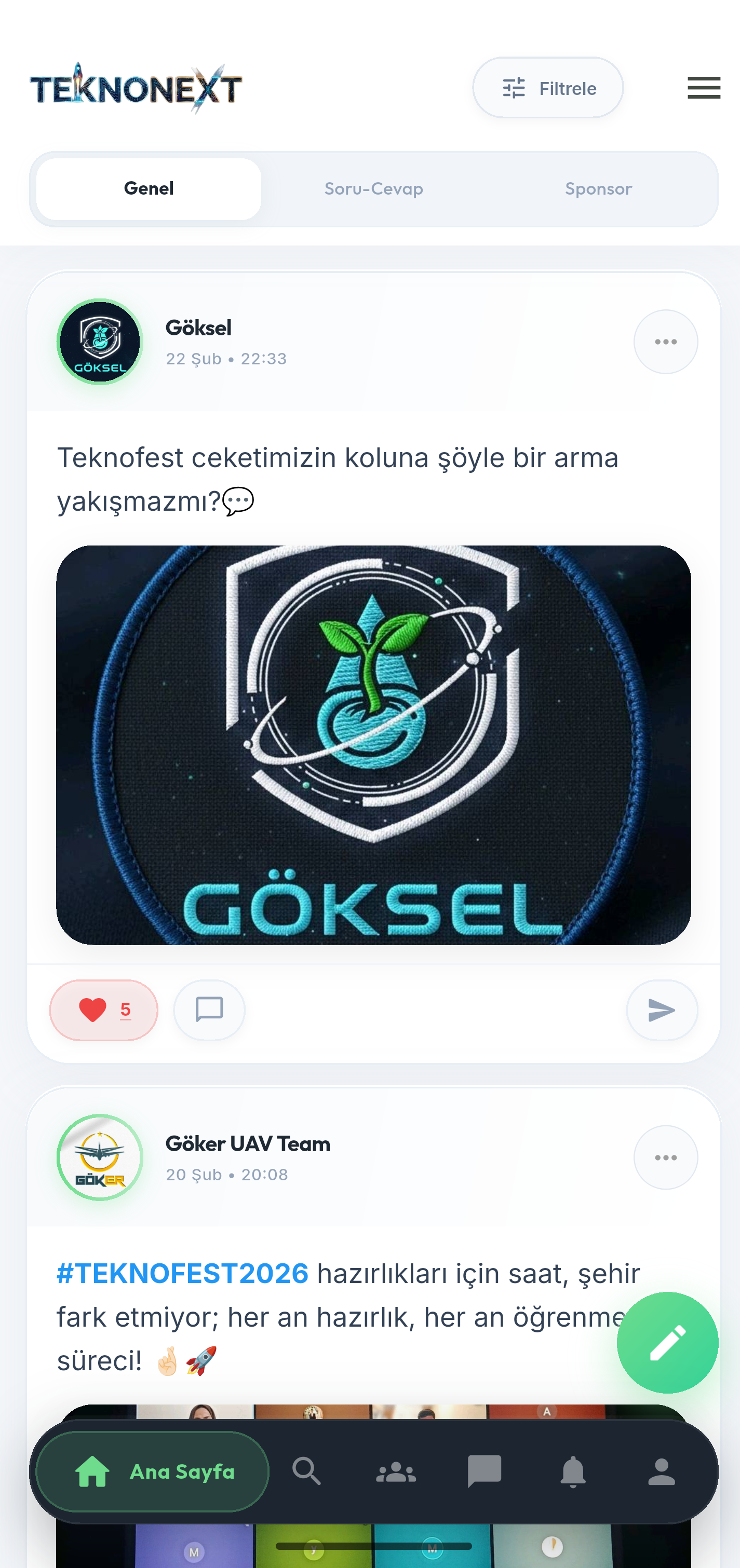Image resolution: width=740 pixels, height=1568 pixels.
Task: Open your profile from the bottom navigation
Action: point(663,1471)
